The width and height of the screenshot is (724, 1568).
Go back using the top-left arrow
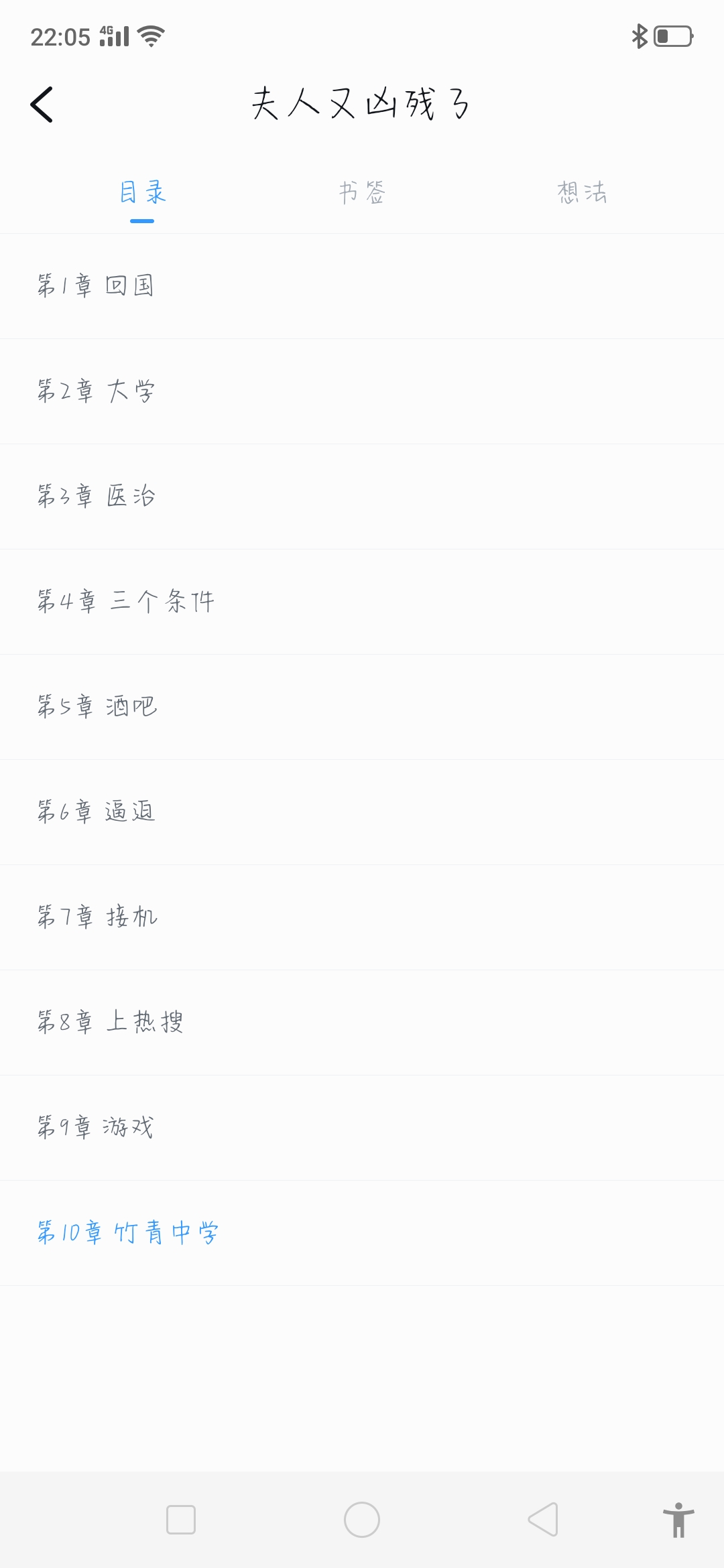point(42,105)
